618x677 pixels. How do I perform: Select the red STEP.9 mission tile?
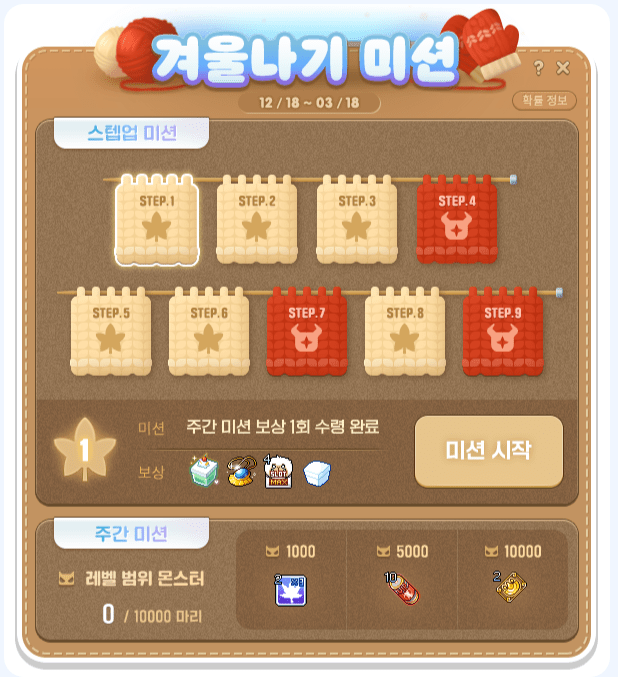coord(503,334)
